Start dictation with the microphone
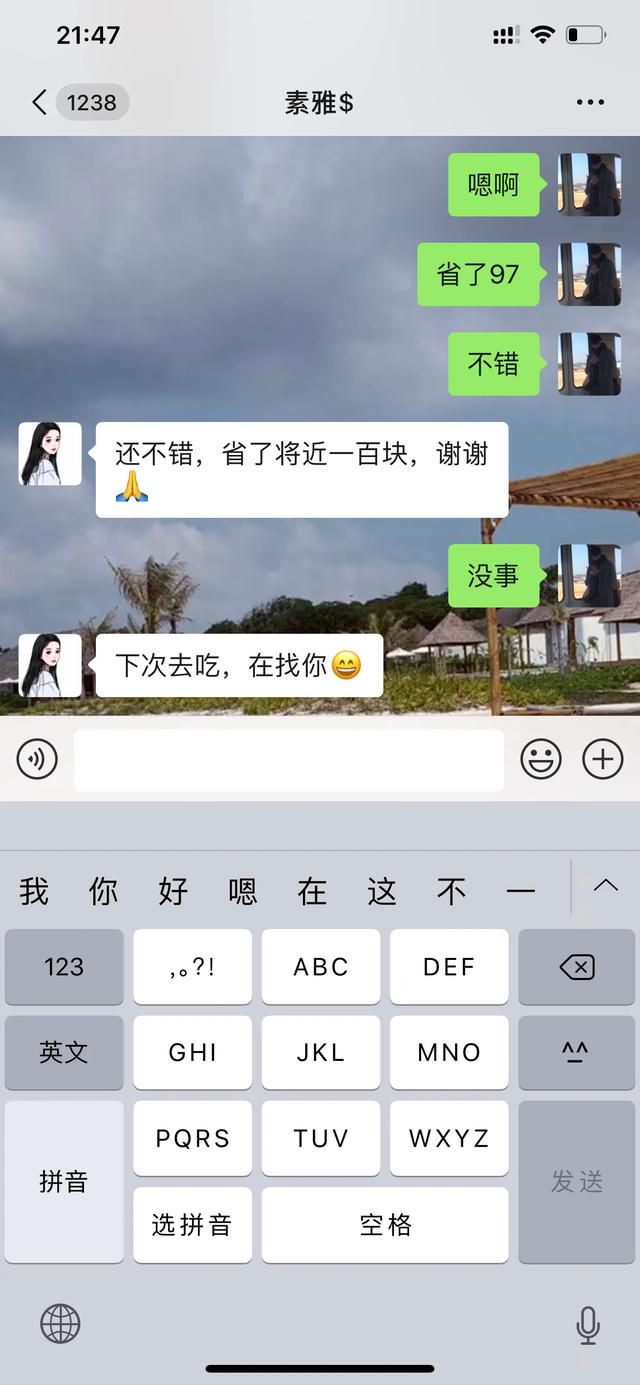This screenshot has height=1385, width=640. pyautogui.click(x=588, y=1324)
